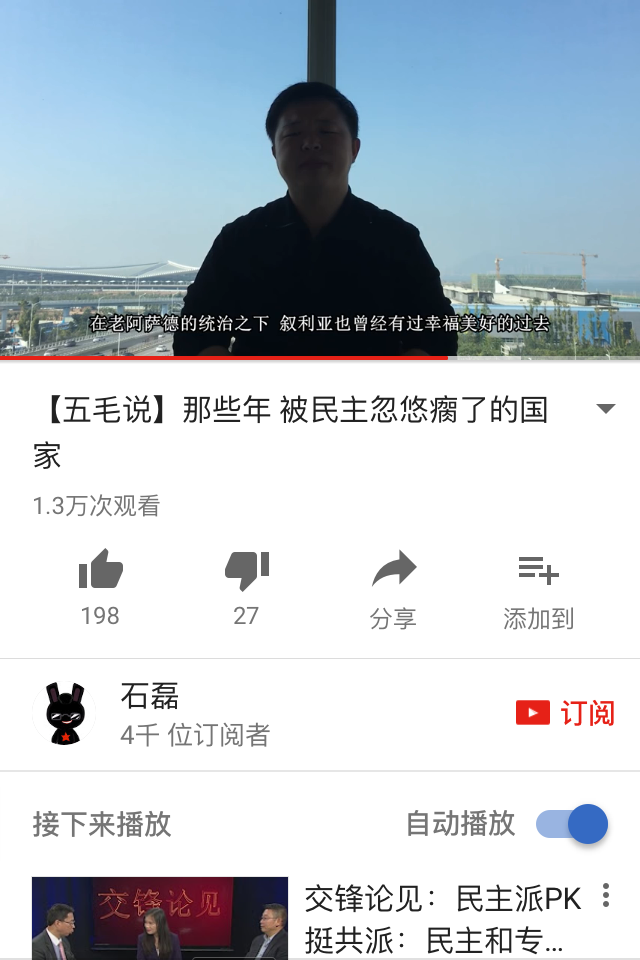Viewport: 640px width, 960px height.
Task: Tap the video player to show controls
Action: click(x=320, y=180)
